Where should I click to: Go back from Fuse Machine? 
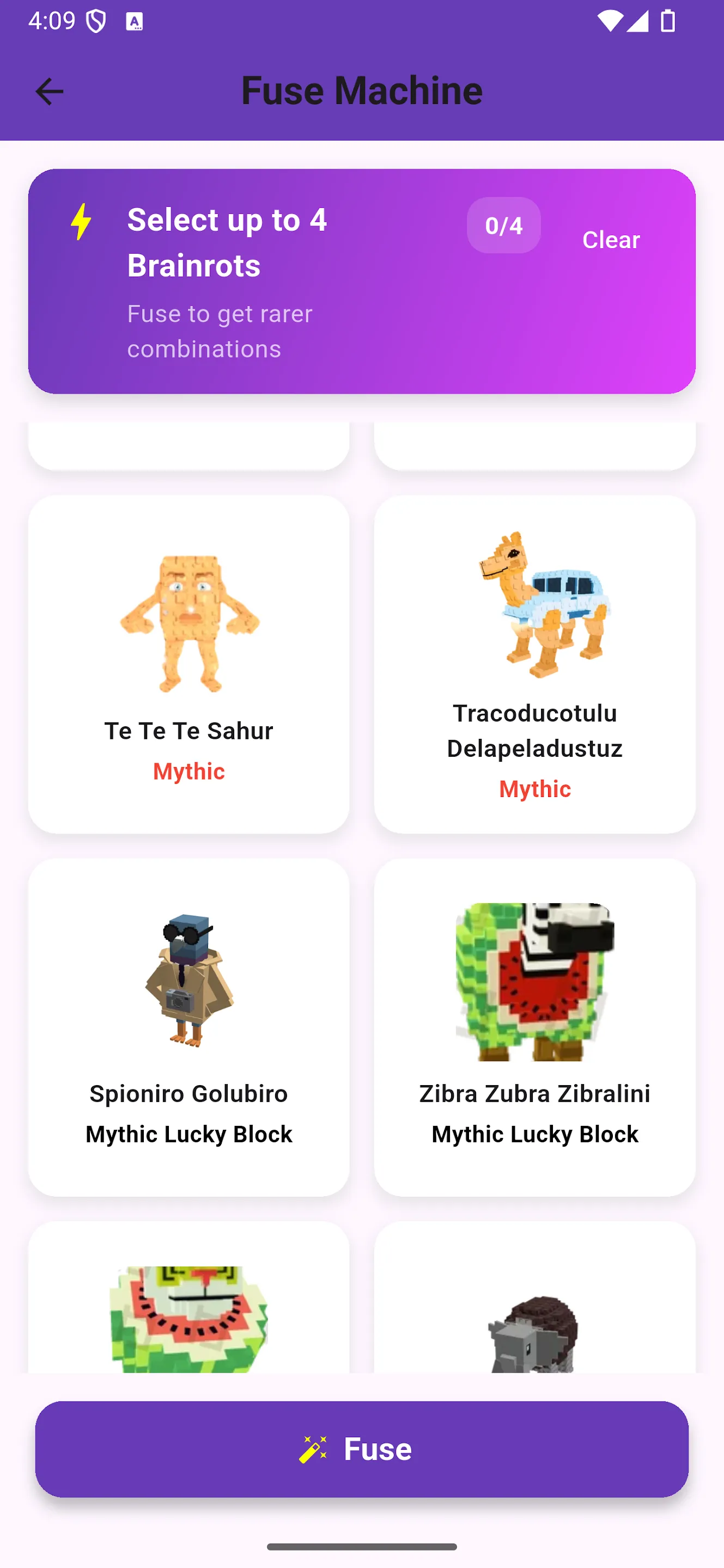pyautogui.click(x=48, y=91)
